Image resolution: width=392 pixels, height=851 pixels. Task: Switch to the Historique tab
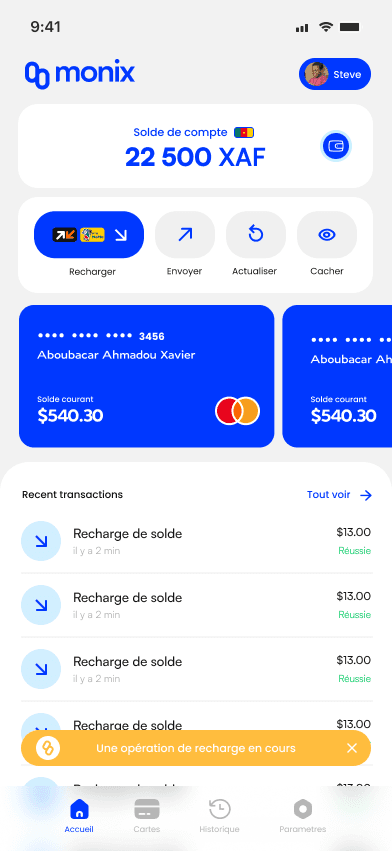(x=219, y=816)
